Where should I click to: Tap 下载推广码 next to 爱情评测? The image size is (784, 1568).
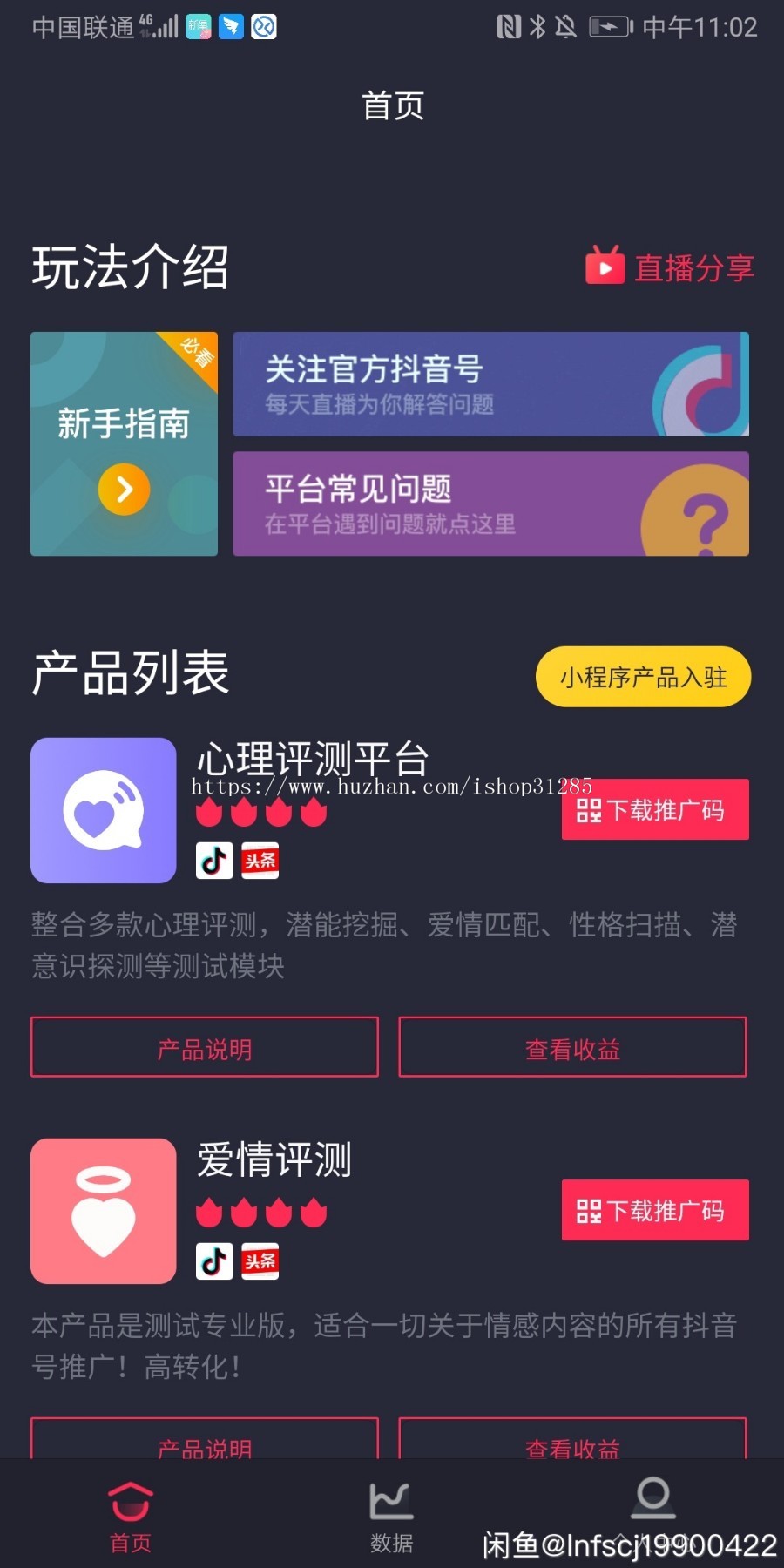click(655, 1210)
